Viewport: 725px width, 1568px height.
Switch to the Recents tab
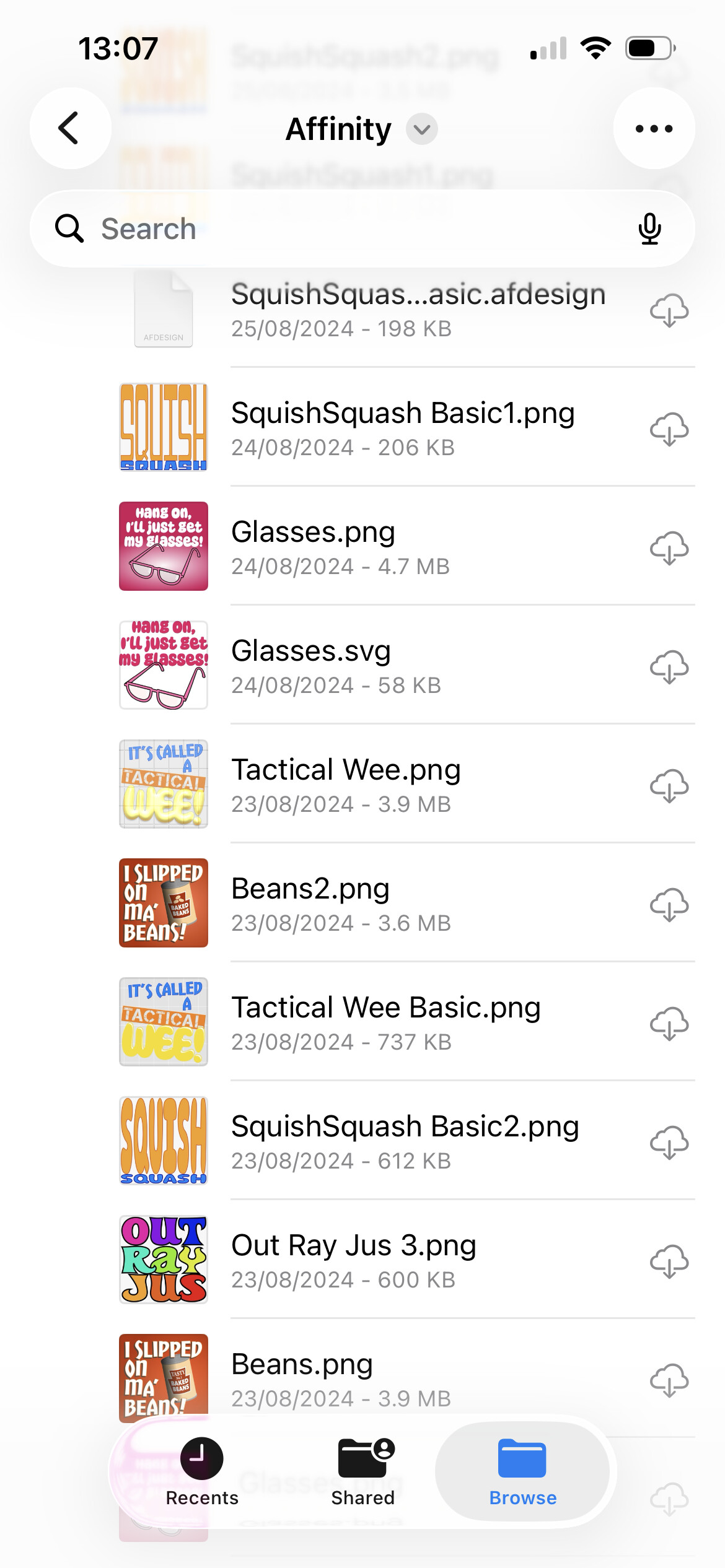(x=201, y=1473)
